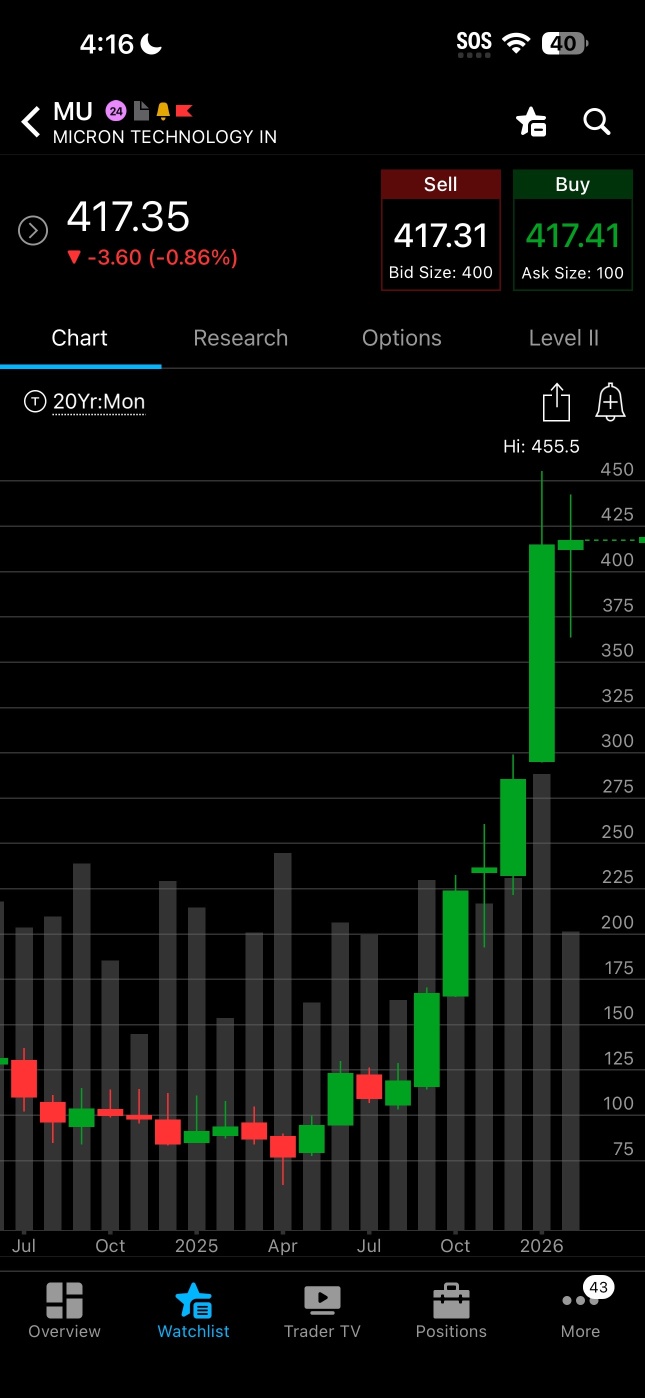Expand quote details with circled chevron
The width and height of the screenshot is (645, 1398).
(33, 231)
